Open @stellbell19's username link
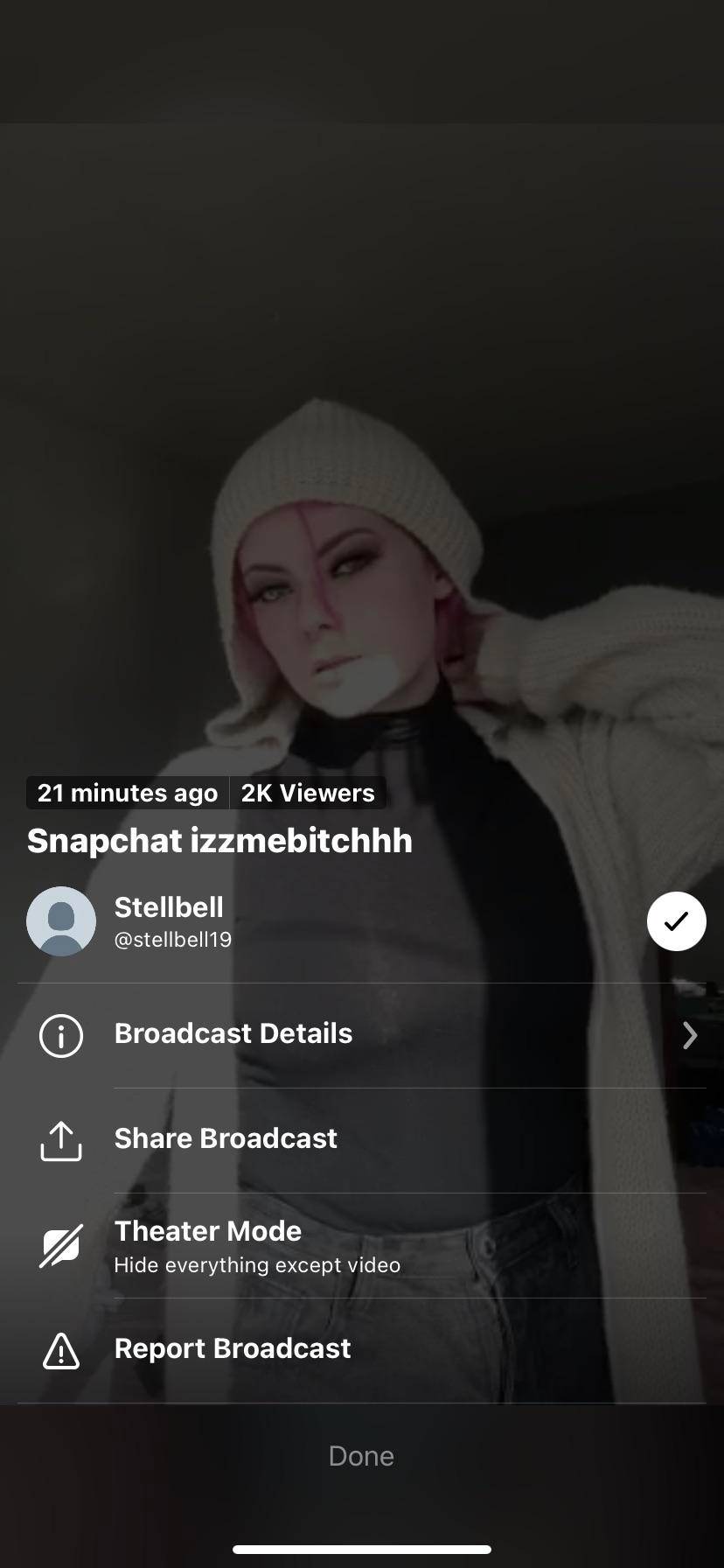Viewport: 724px width, 1568px height. point(173,939)
